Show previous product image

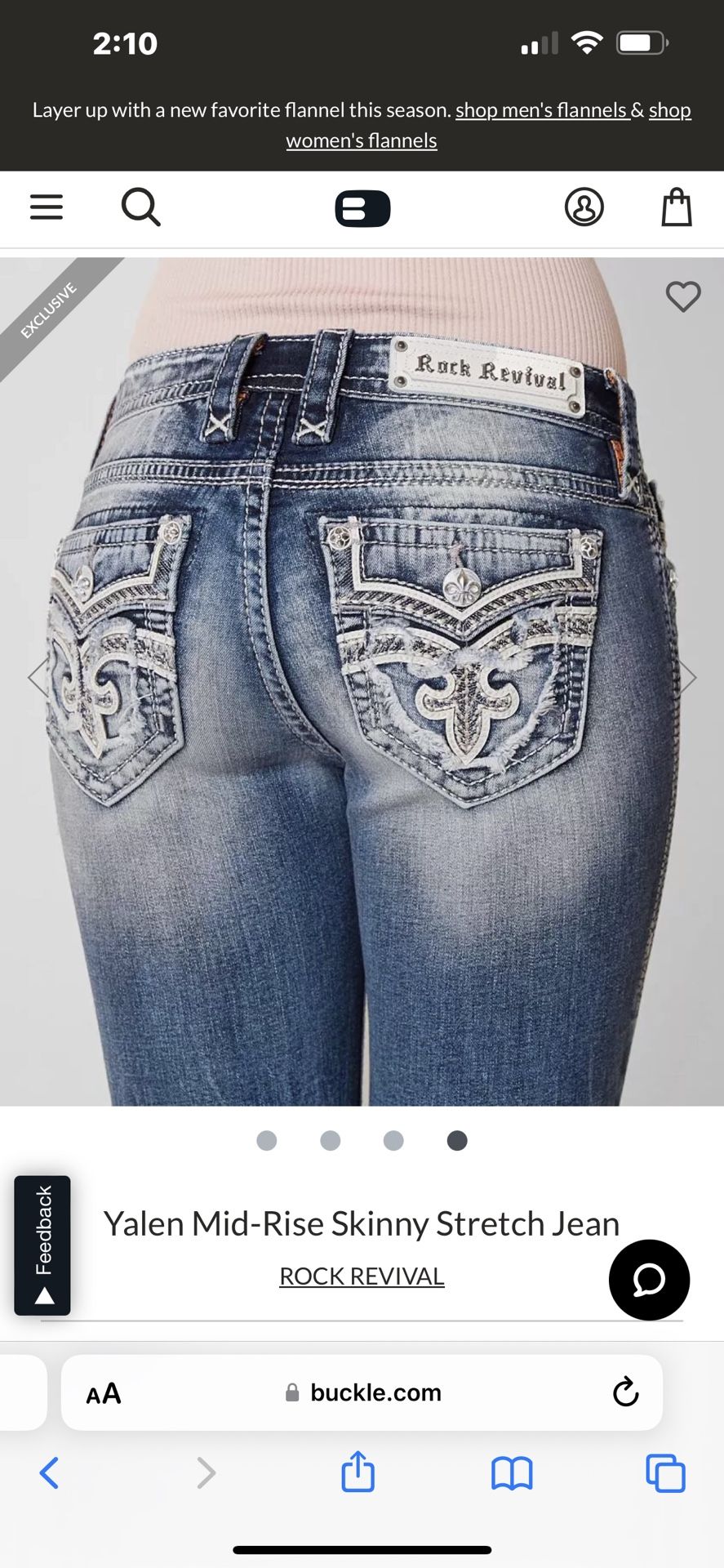click(38, 677)
